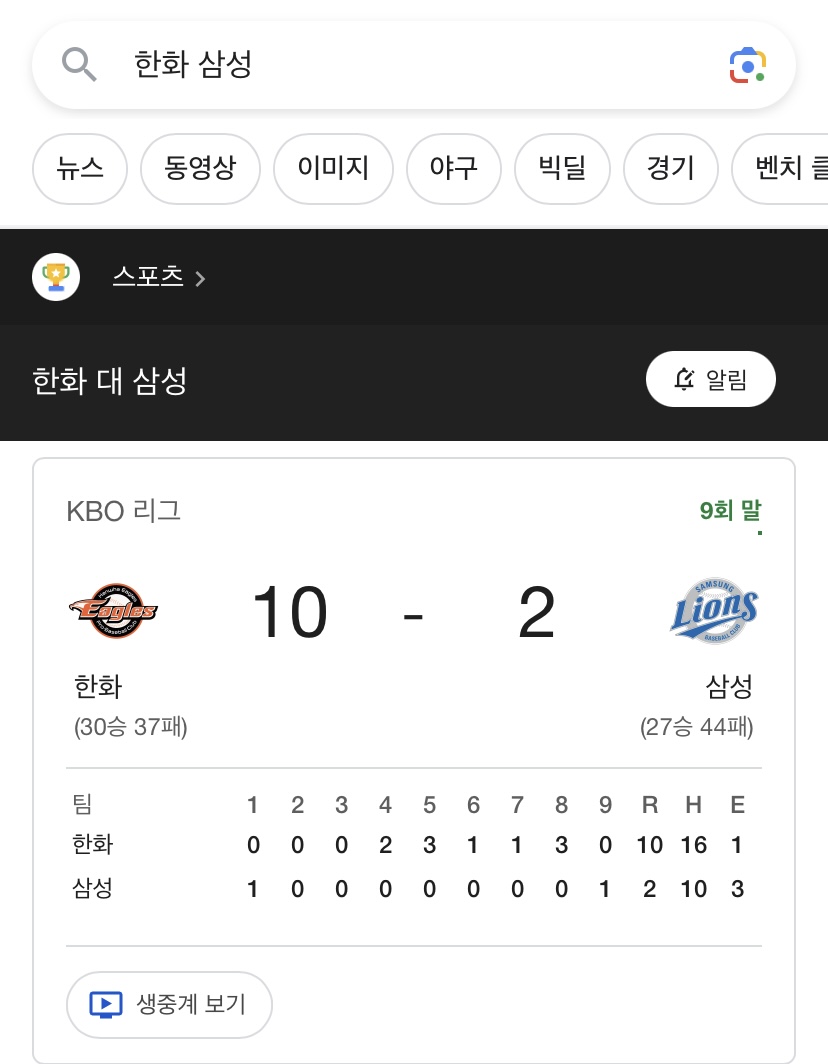Select the 뉴스 filter chip
The width and height of the screenshot is (828, 1064).
(x=81, y=168)
